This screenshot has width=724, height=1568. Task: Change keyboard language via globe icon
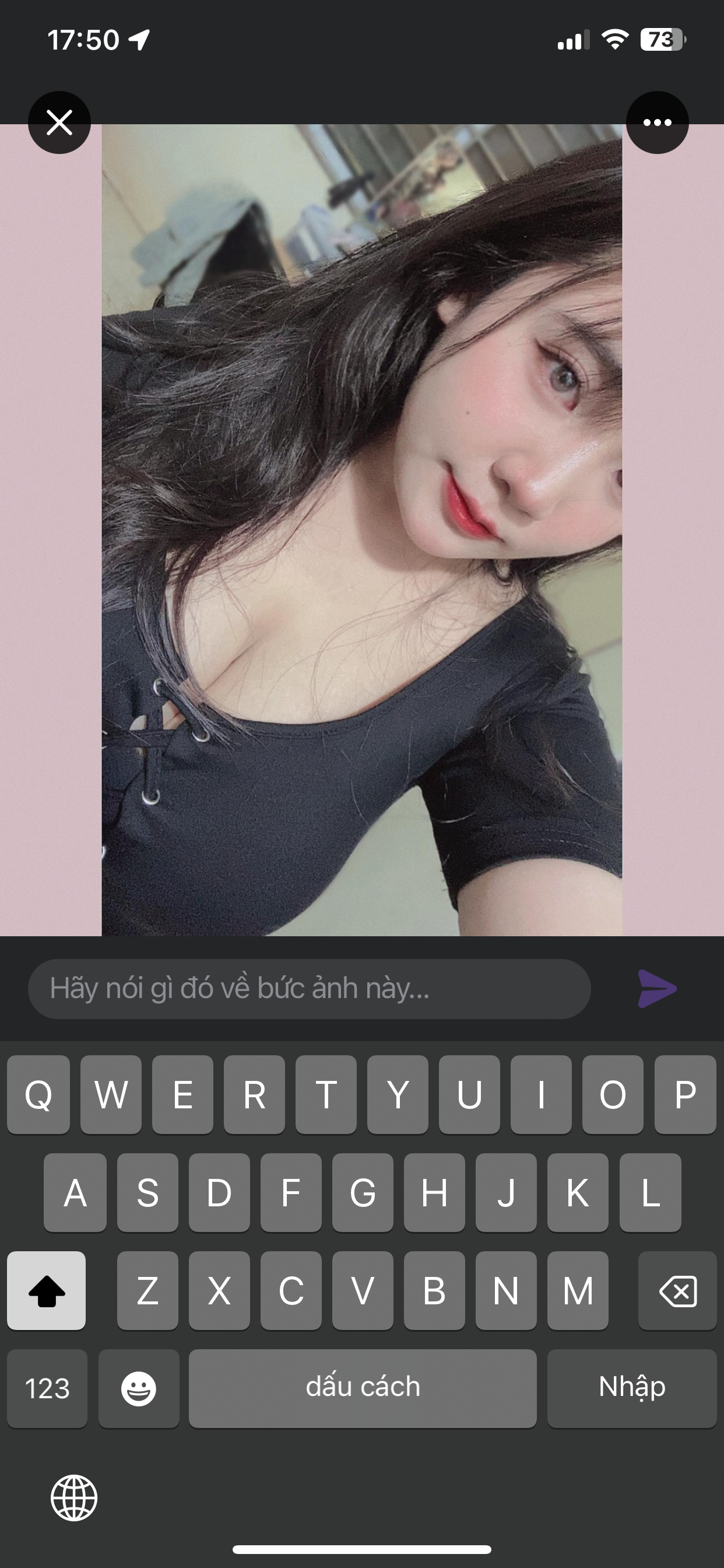73,1498
